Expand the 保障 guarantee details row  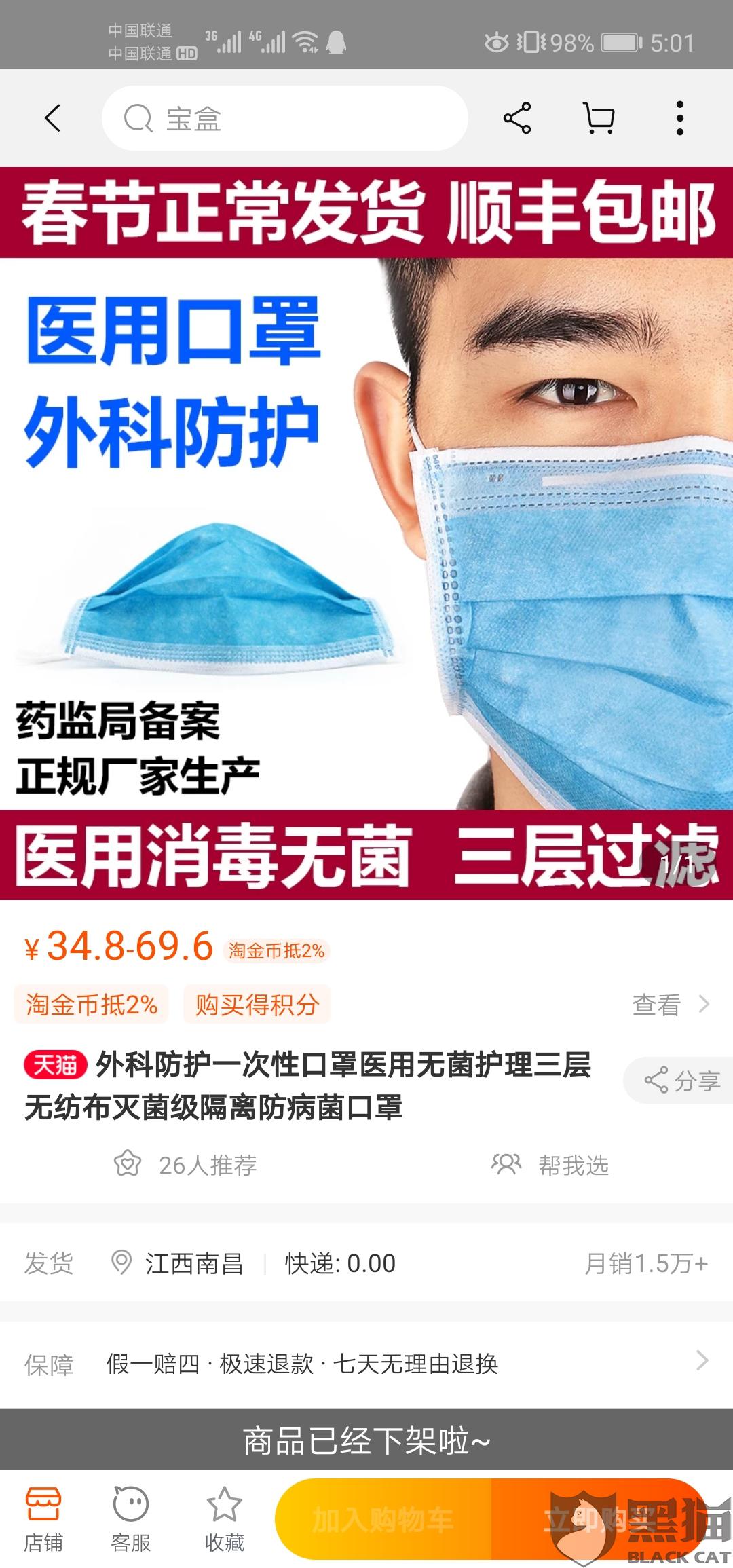366,1364
